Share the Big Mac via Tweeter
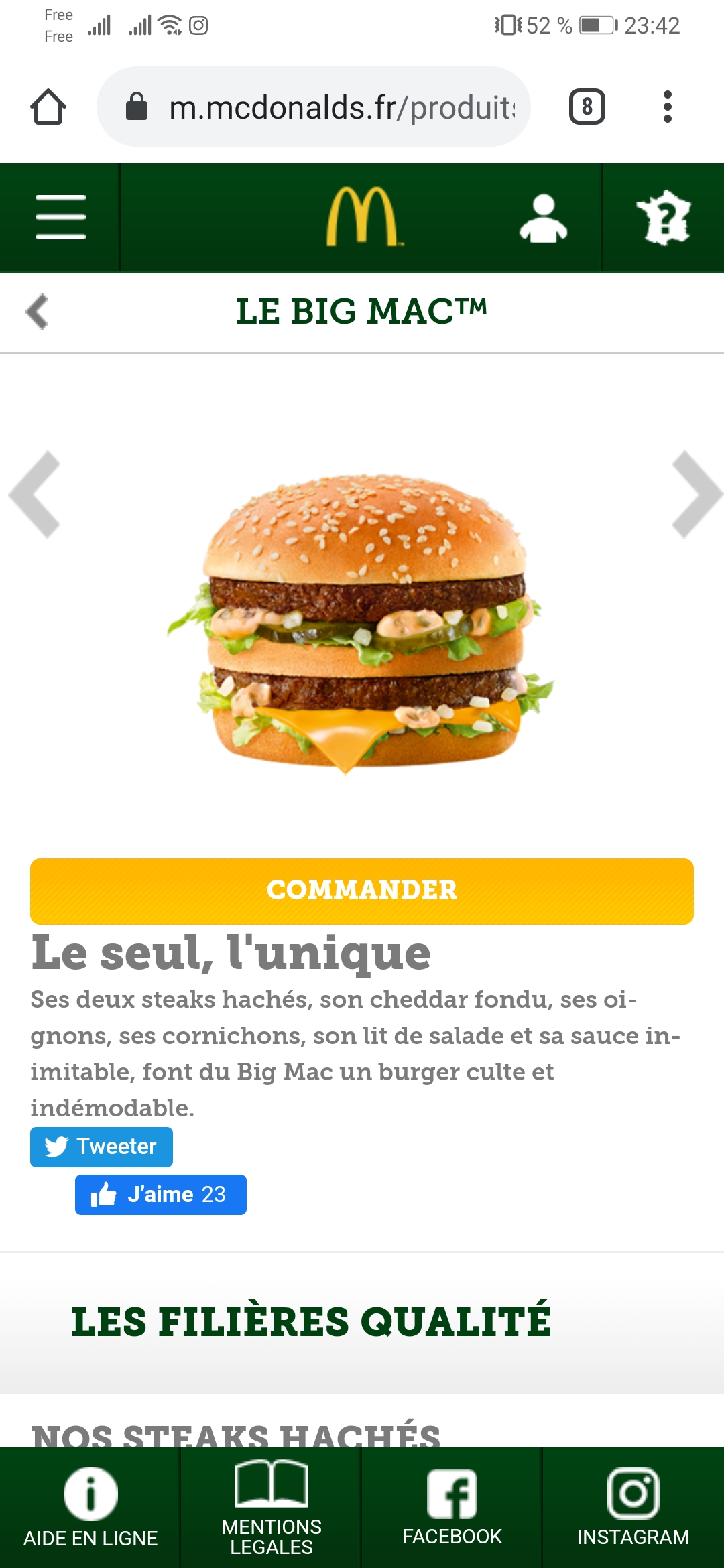Viewport: 724px width, 1568px height. [101, 1147]
